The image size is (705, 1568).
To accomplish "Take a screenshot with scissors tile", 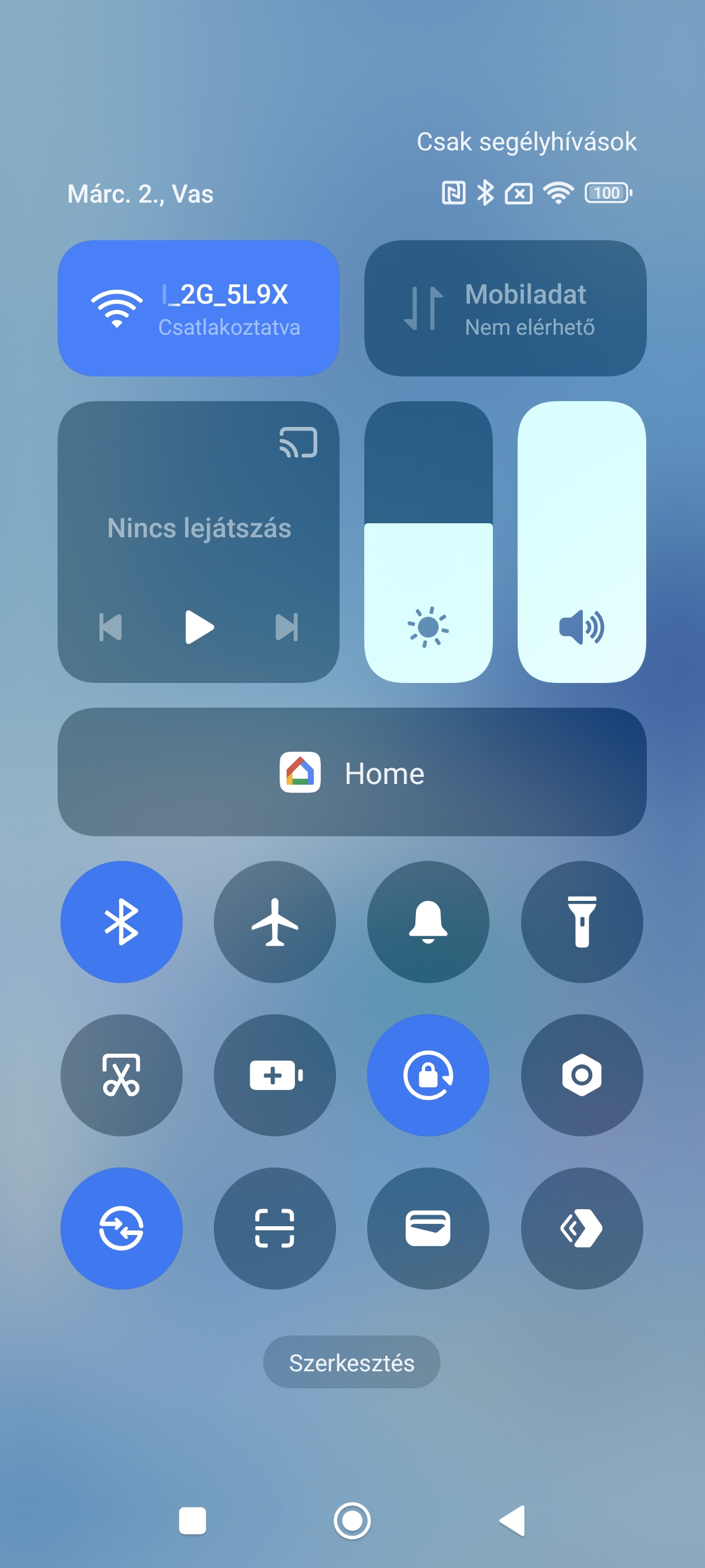I will coord(121,1075).
